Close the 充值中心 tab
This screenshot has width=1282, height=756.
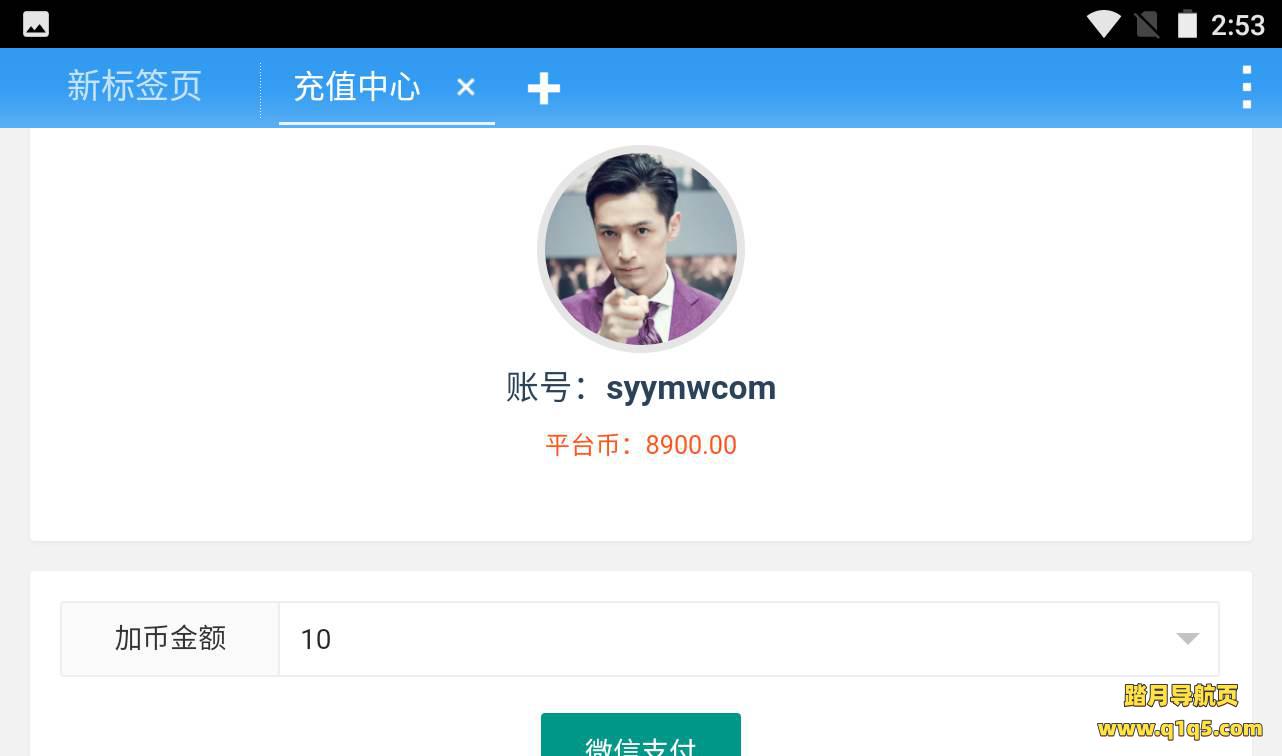tap(466, 88)
